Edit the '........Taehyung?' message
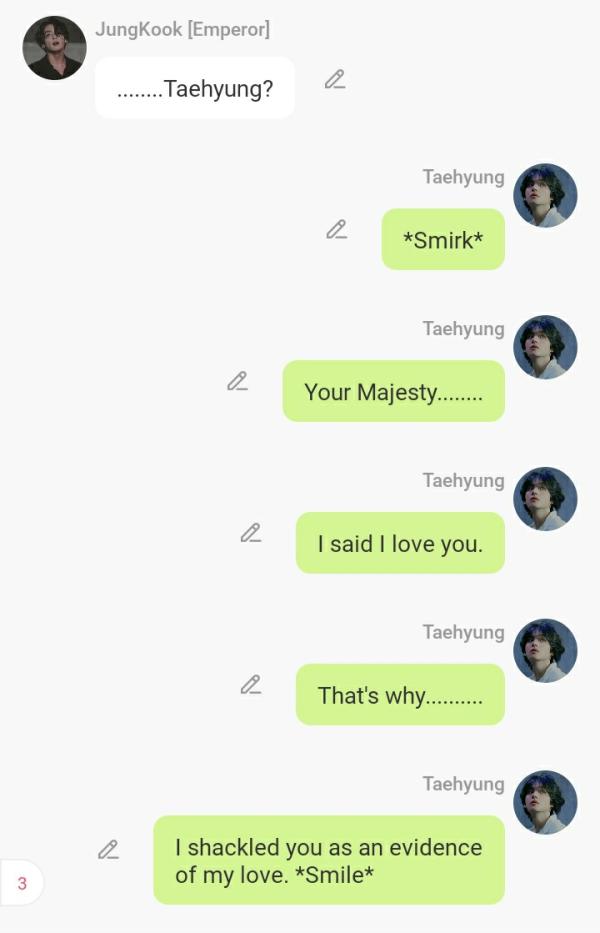The height and width of the screenshot is (933, 600). pos(335,80)
